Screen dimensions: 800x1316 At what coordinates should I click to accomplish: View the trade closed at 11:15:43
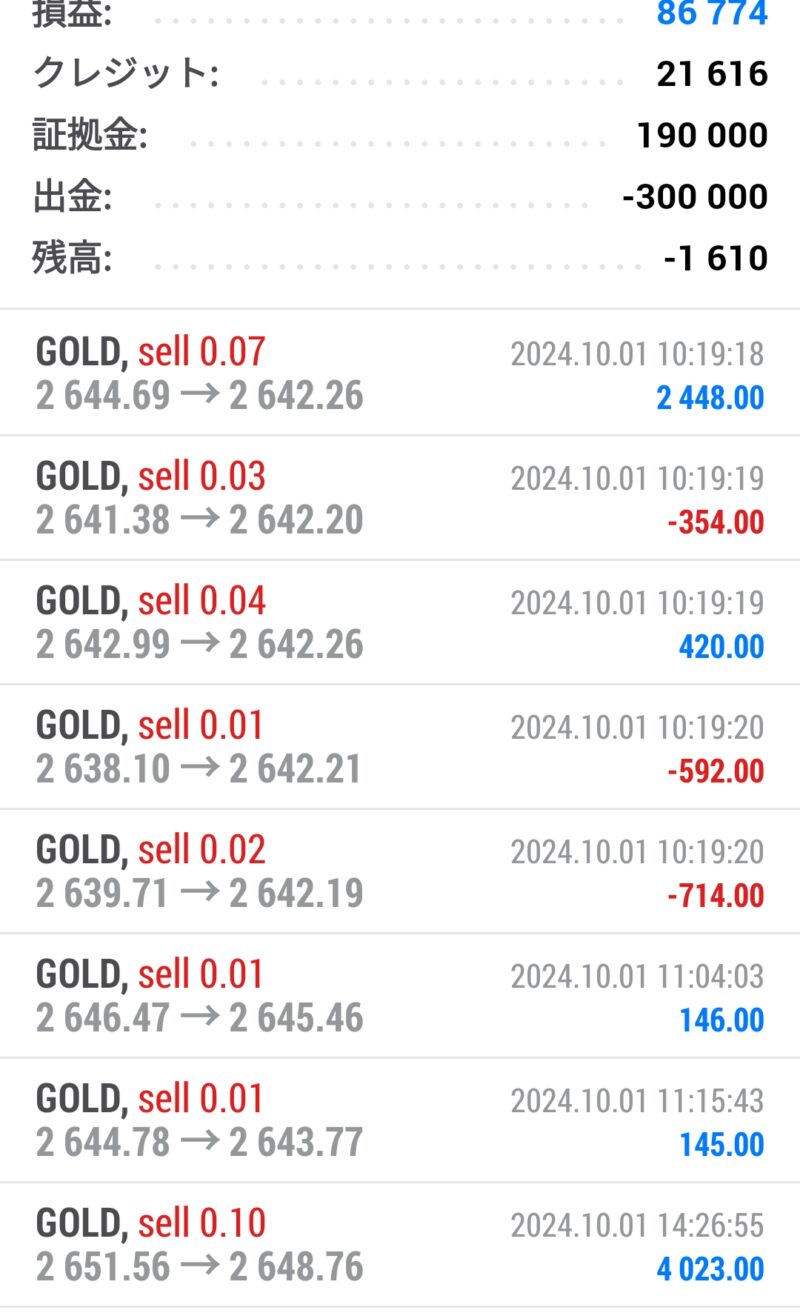pyautogui.click(x=400, y=1120)
